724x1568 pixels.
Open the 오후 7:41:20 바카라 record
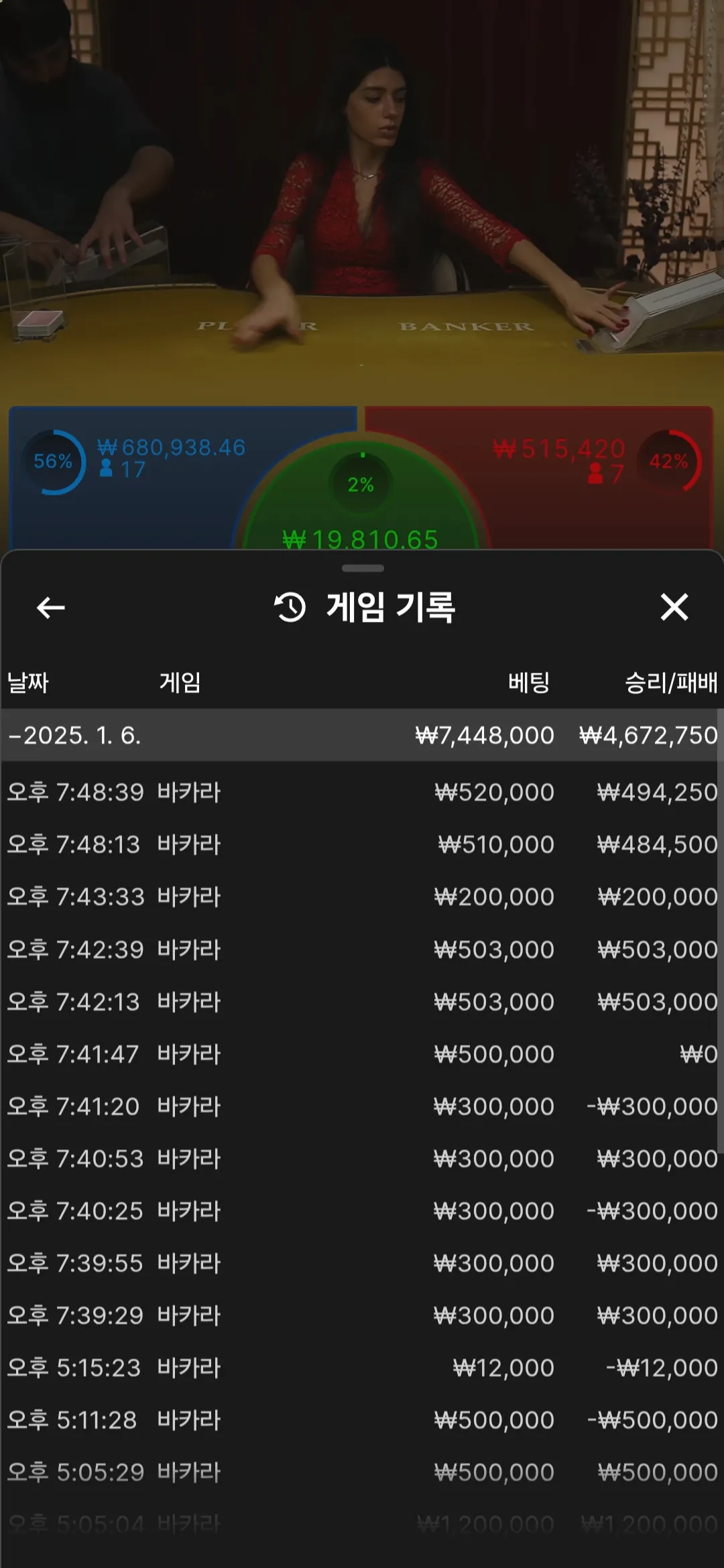point(362,1106)
